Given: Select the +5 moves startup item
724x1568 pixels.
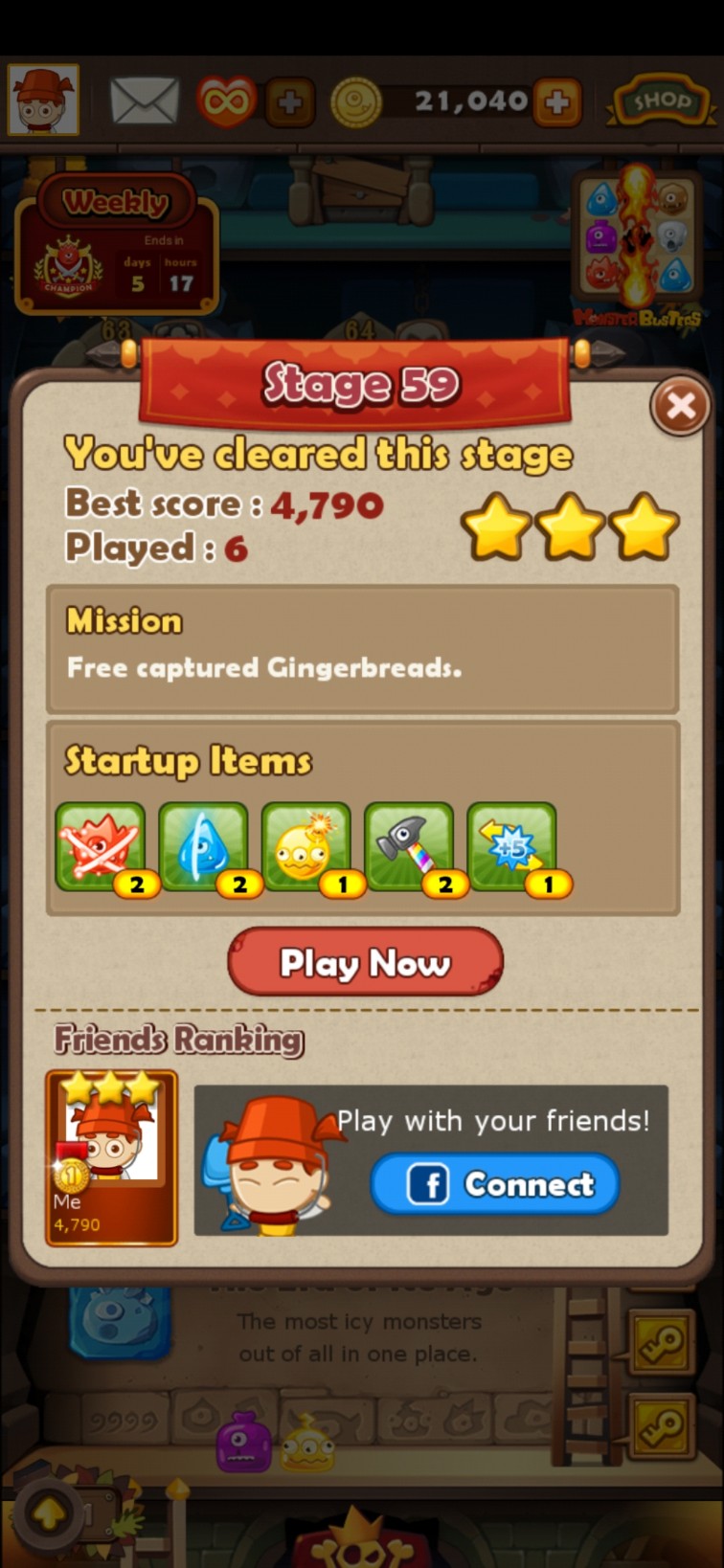Looking at the screenshot, I should point(511,848).
